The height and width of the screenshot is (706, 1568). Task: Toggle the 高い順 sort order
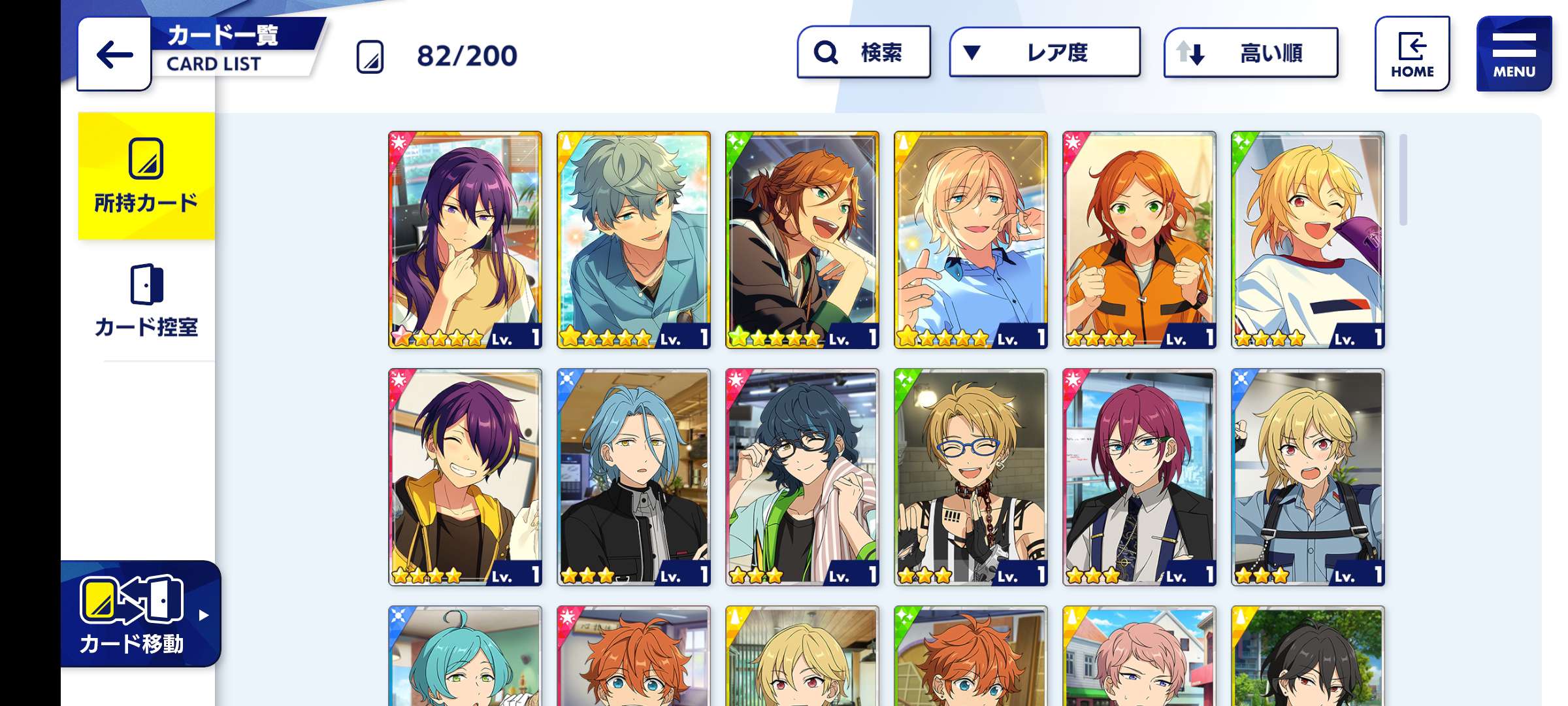tap(1250, 53)
